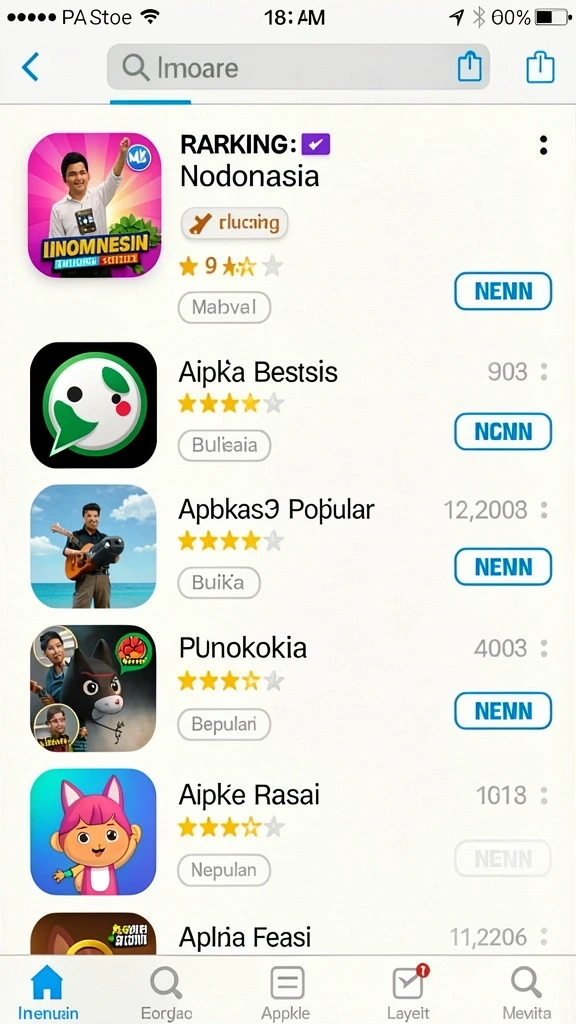The height and width of the screenshot is (1024, 576).
Task: Open the Apbkas Popular app listing
Action: [276, 510]
